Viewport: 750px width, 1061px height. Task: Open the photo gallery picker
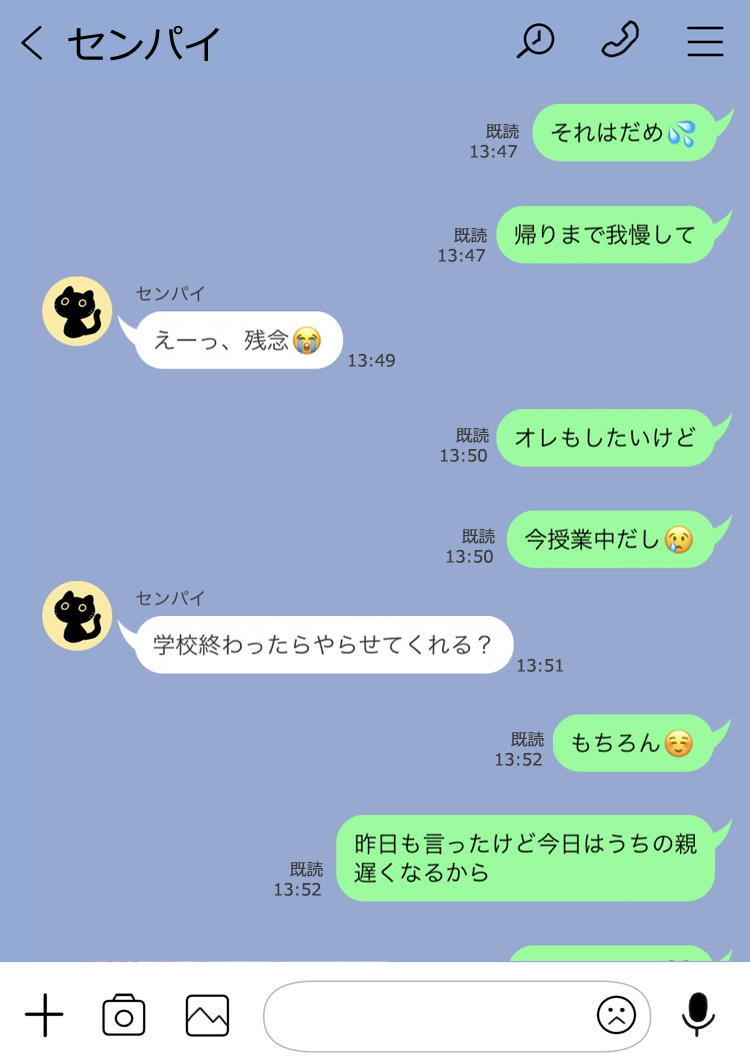tap(207, 1016)
